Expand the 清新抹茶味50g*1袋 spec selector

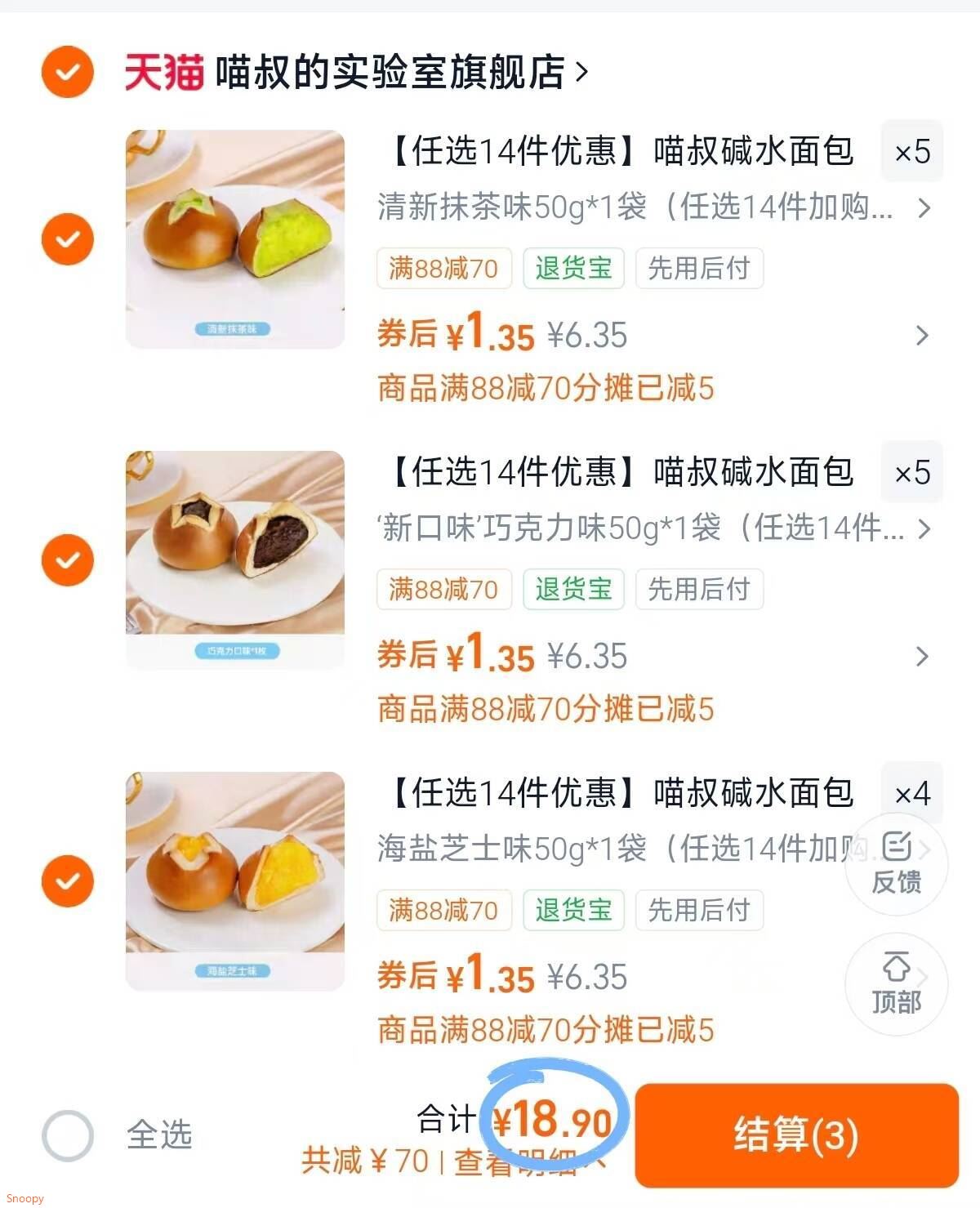tap(653, 207)
